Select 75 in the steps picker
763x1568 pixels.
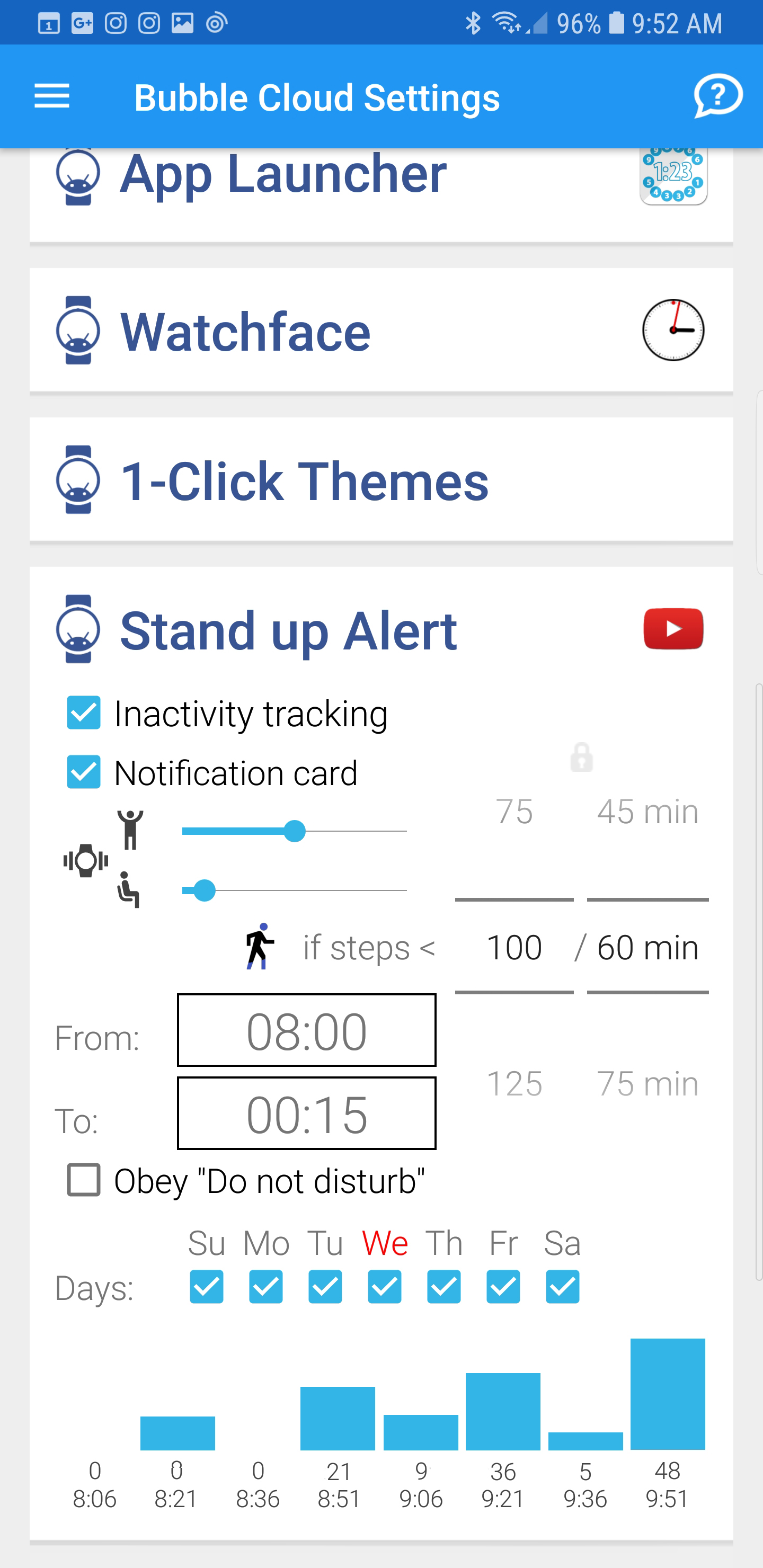tap(514, 812)
